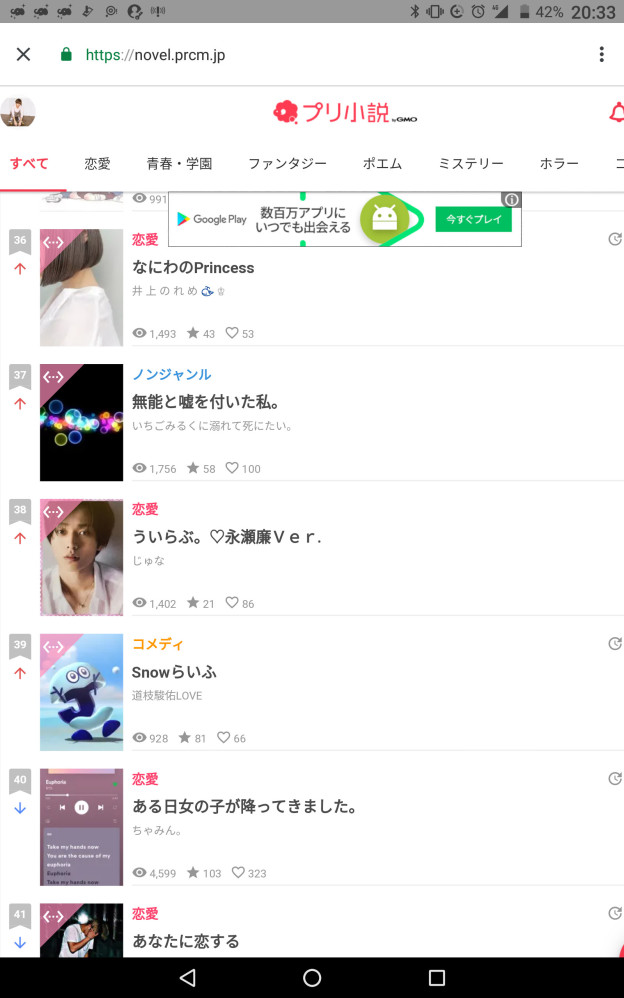The image size is (624, 998).
Task: Tap the プリ小説 logo to go home
Action: tap(344, 113)
